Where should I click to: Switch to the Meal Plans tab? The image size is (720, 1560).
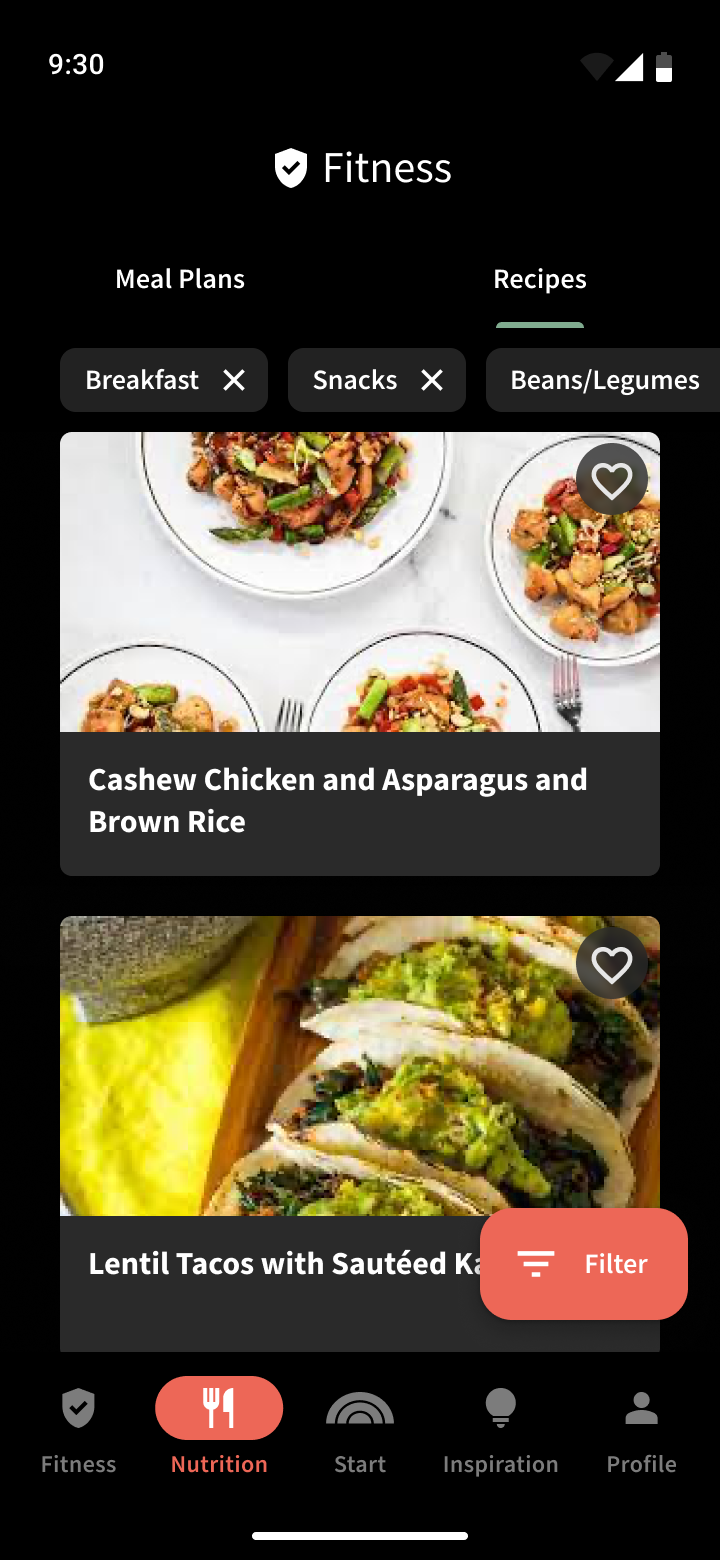180,279
